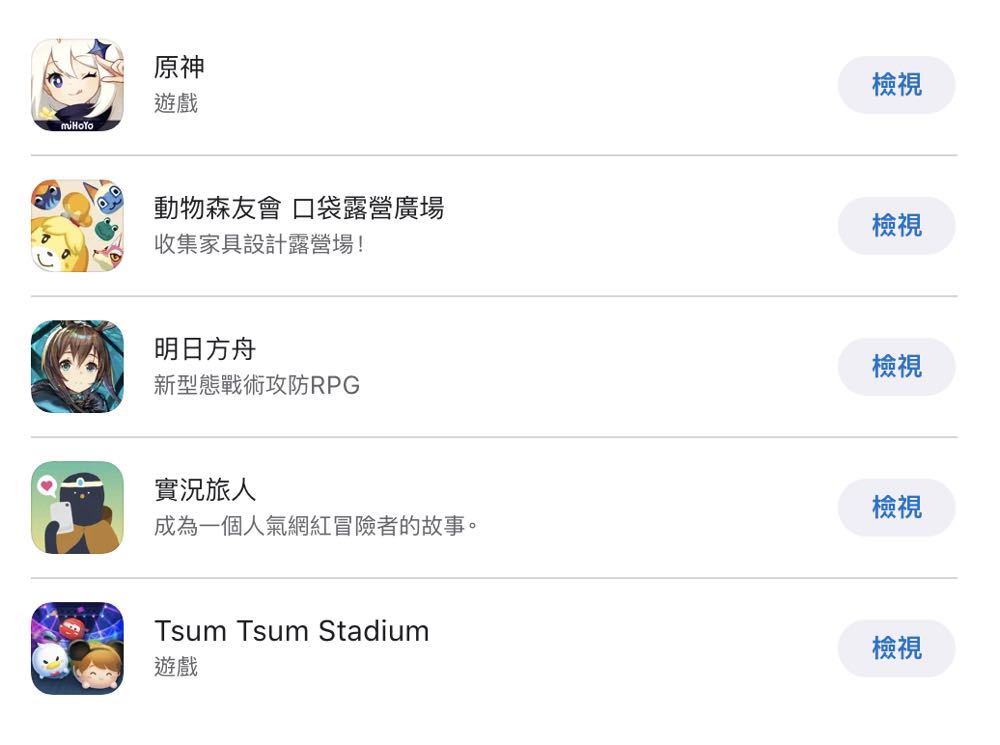Tap 檢視 next to 明日方舟
1000x745 pixels.
coord(896,367)
